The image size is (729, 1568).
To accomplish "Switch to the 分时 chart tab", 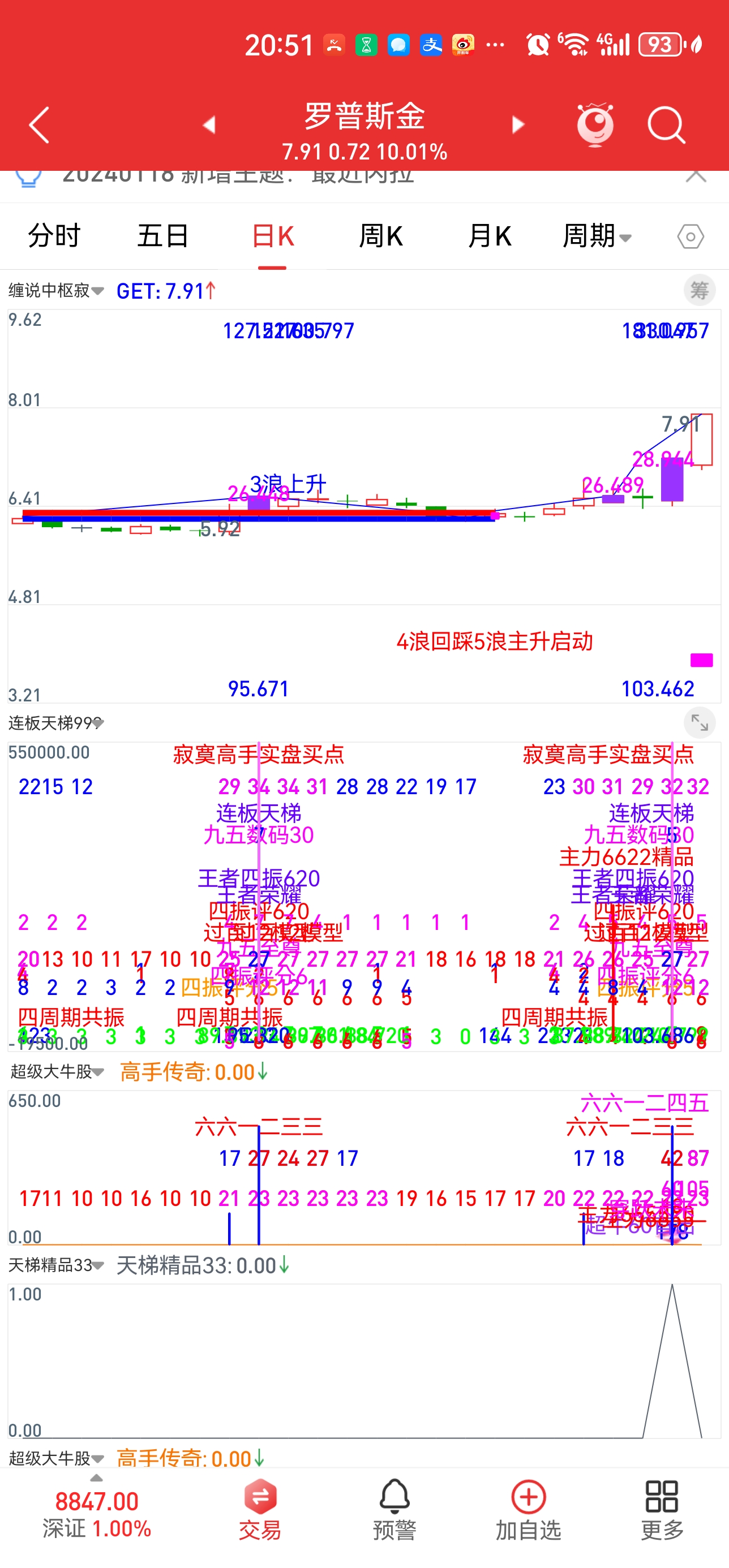I will pos(54,236).
